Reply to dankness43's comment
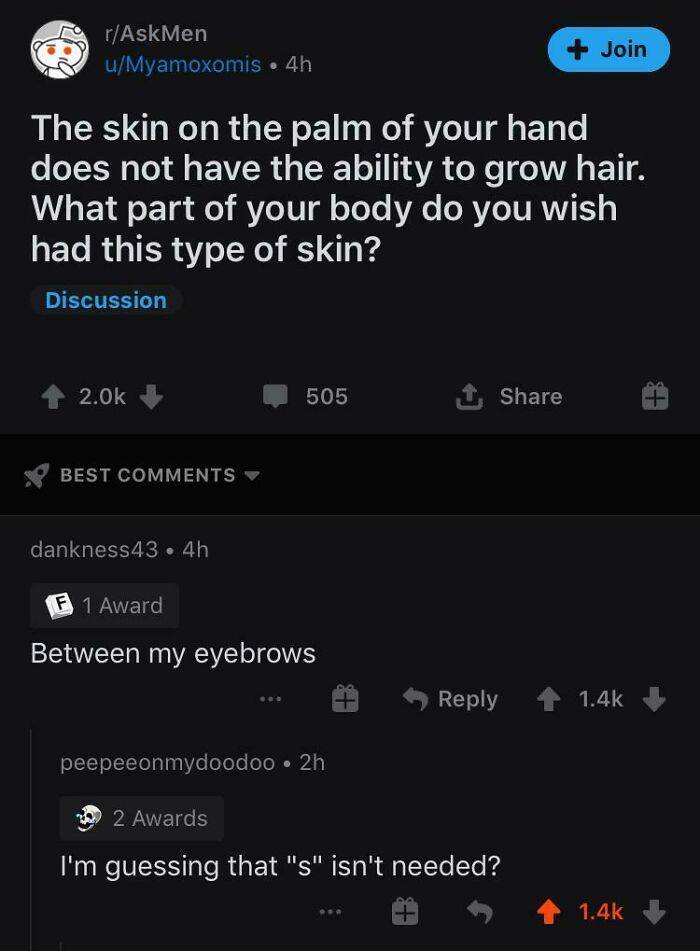The image size is (700, 951). 450,699
